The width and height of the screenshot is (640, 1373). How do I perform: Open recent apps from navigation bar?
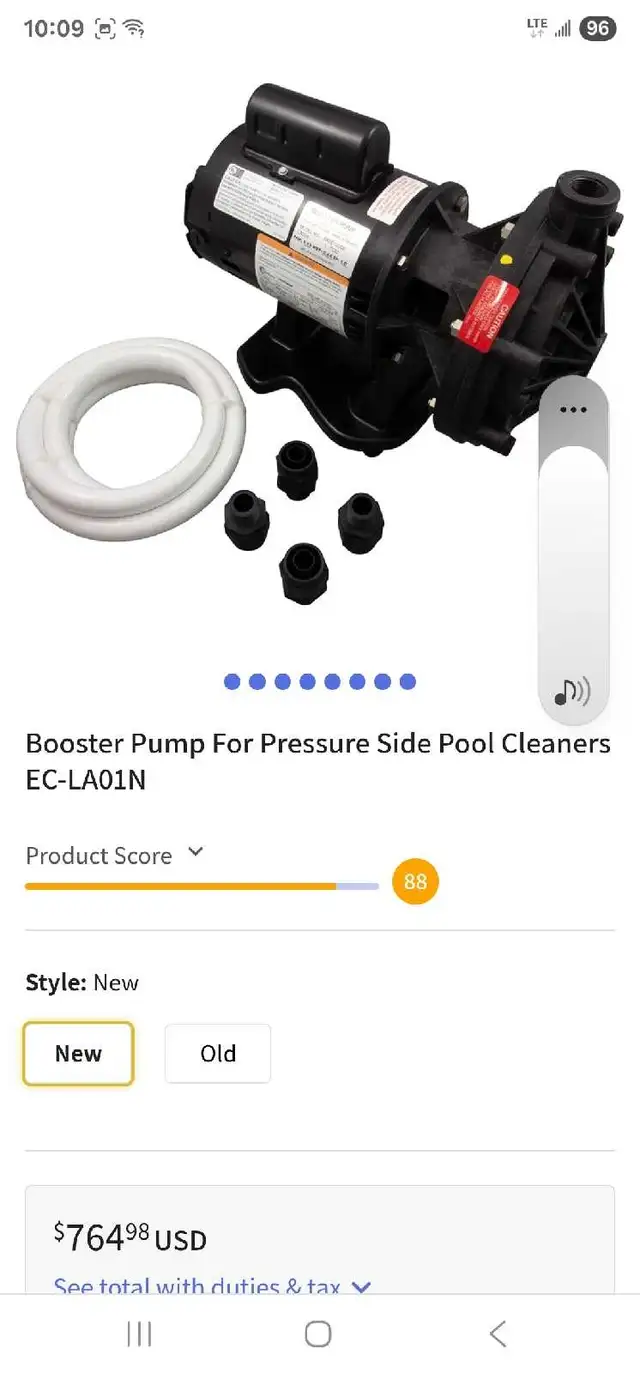[139, 1333]
